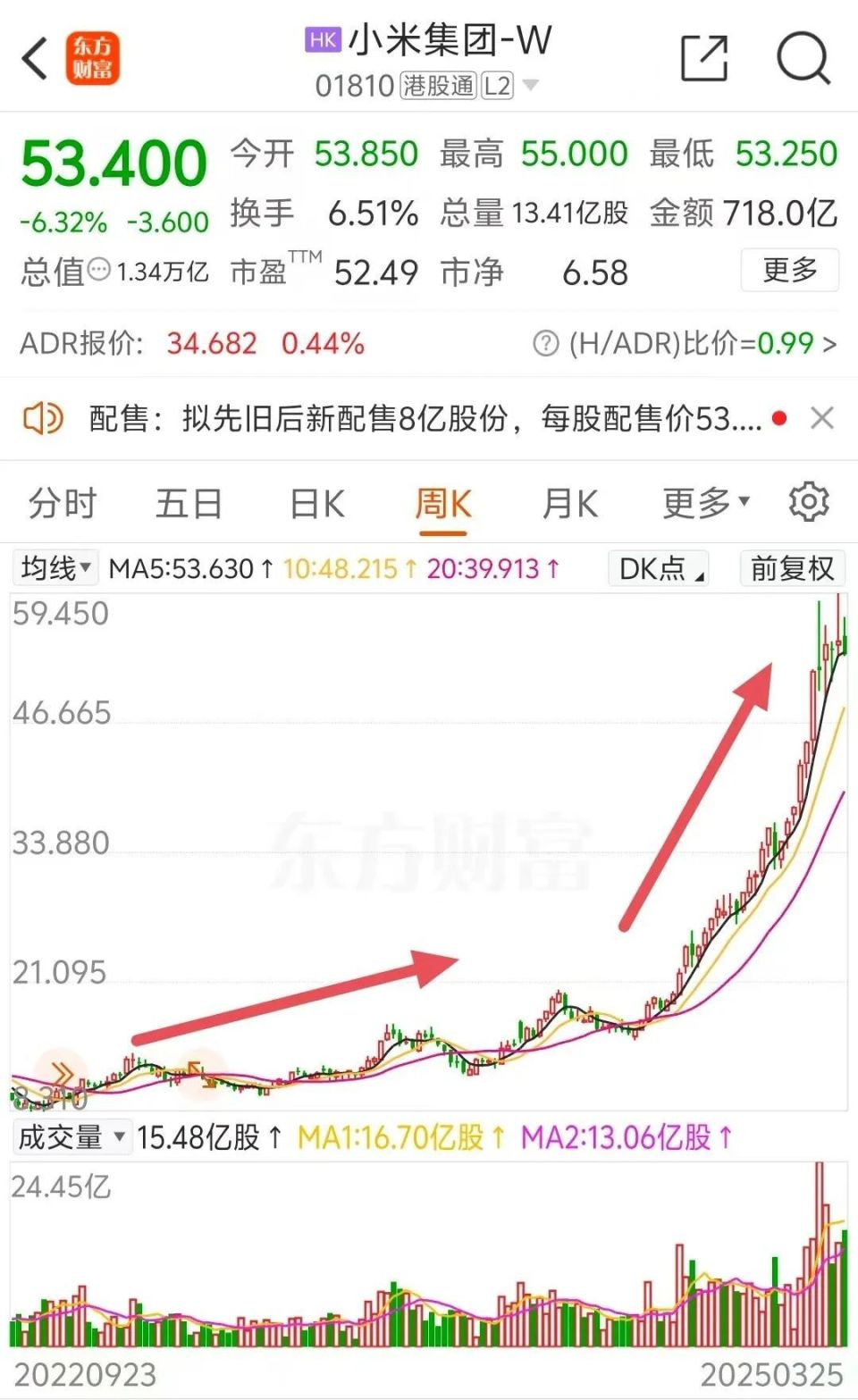Open chart settings via the gear icon

(809, 502)
